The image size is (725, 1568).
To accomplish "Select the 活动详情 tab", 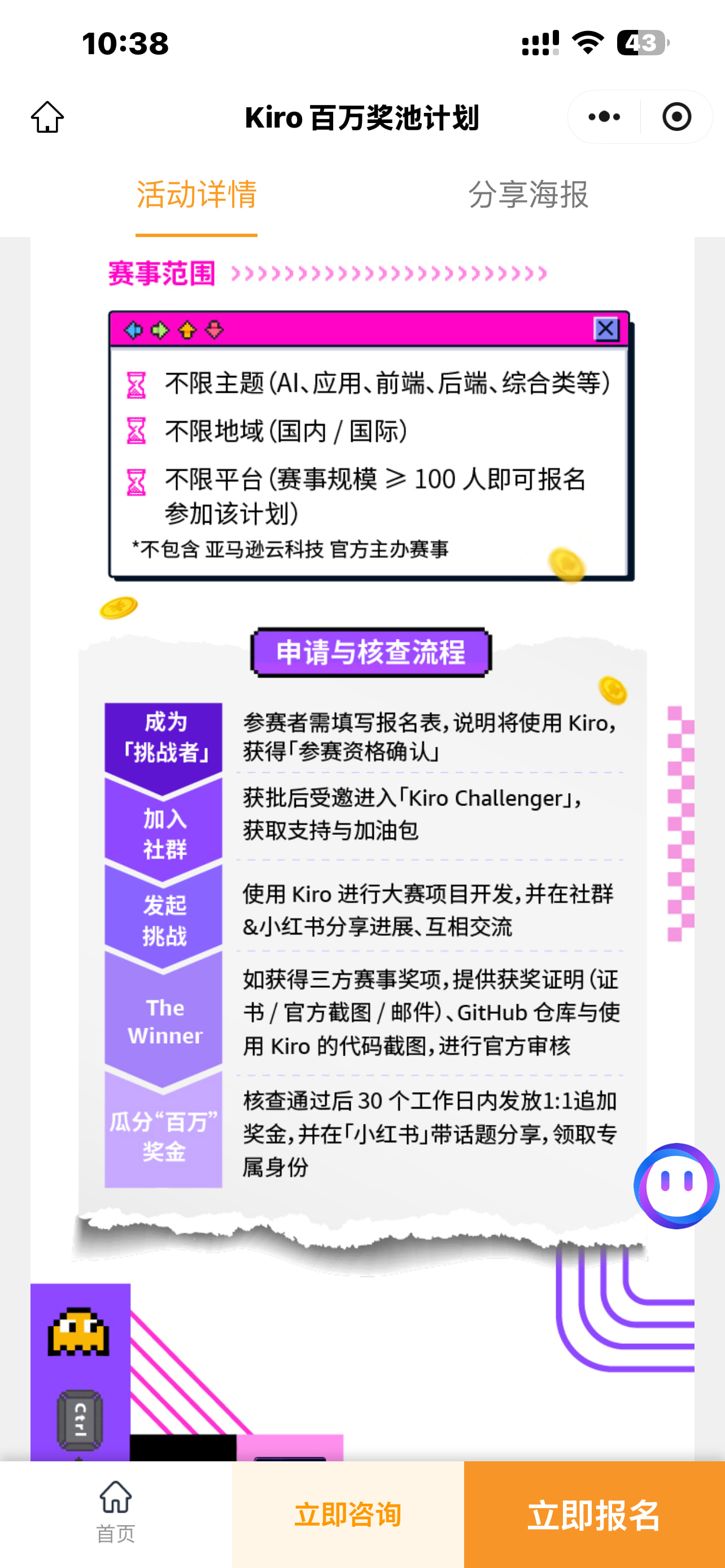I will tap(196, 195).
